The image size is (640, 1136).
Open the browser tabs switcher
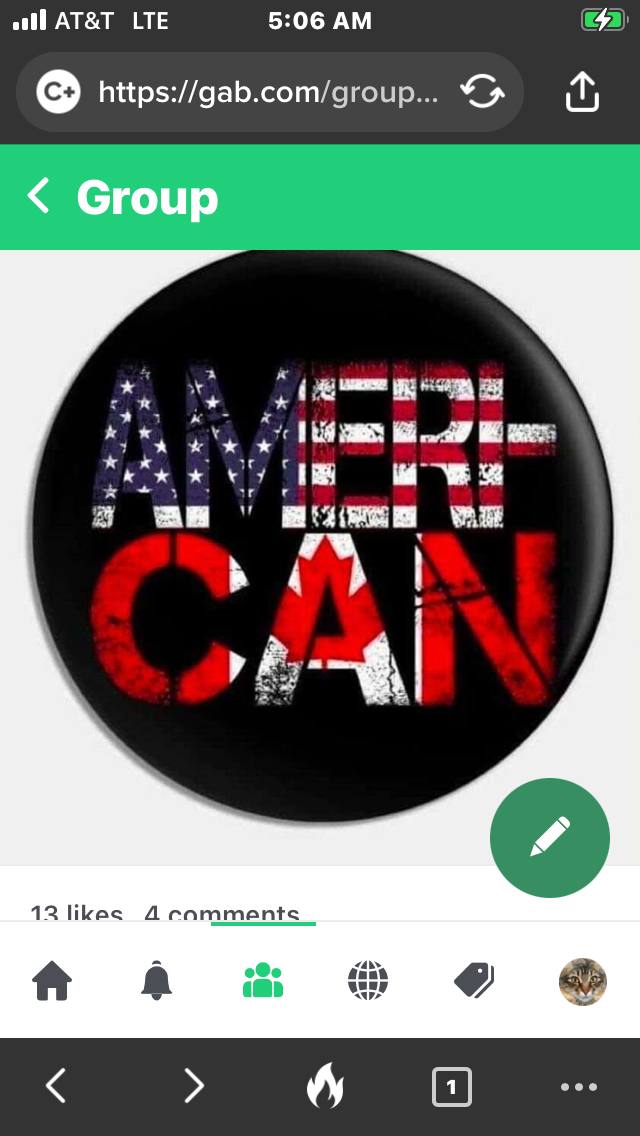452,1087
